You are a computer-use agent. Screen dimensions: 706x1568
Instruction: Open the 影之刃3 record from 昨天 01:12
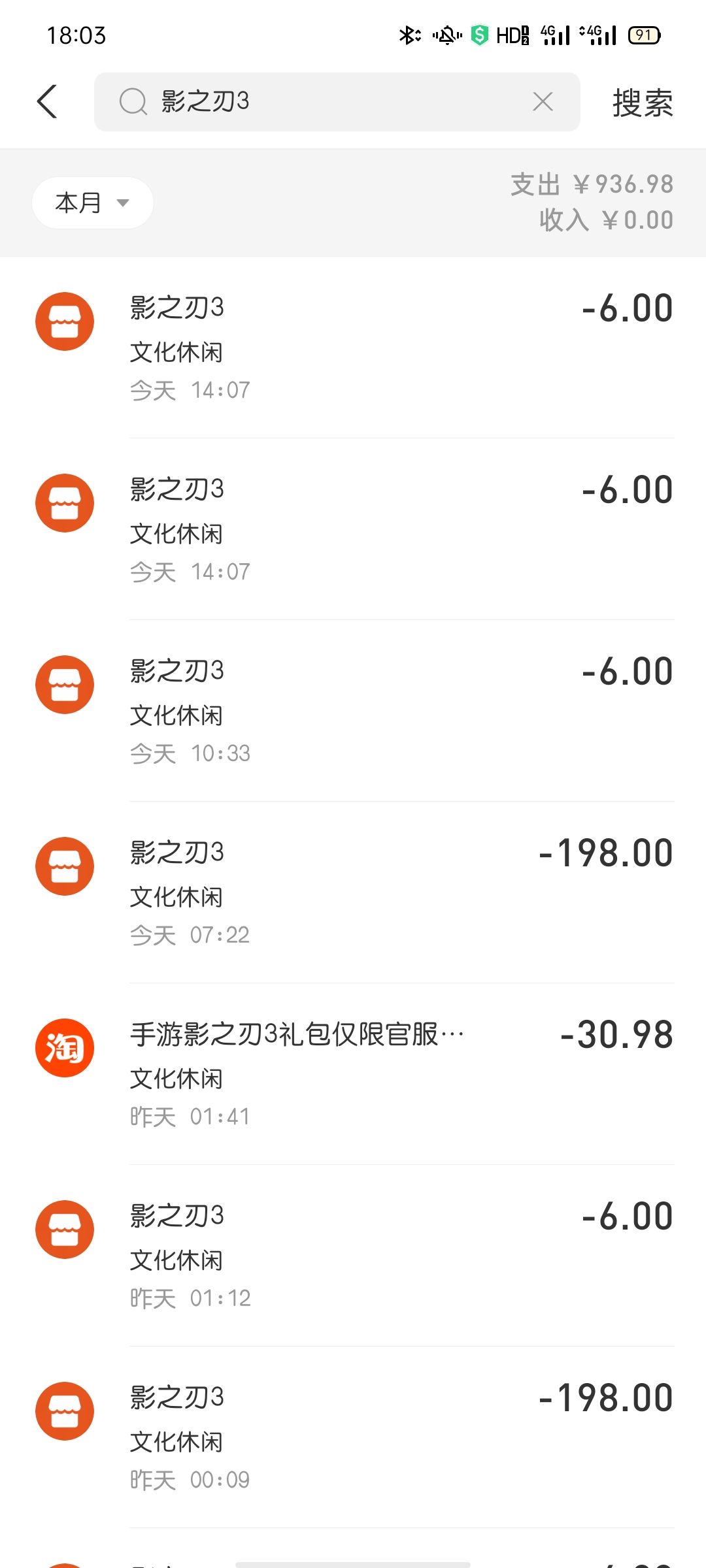click(x=353, y=1256)
